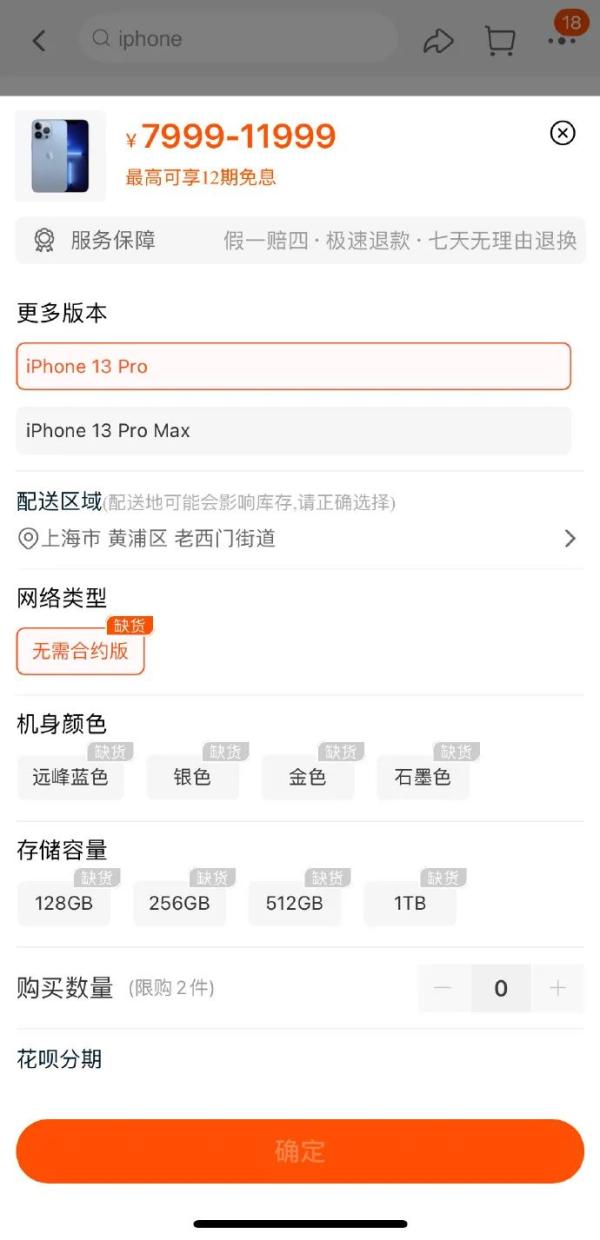
Task: Open the shopping cart
Action: coord(499,40)
